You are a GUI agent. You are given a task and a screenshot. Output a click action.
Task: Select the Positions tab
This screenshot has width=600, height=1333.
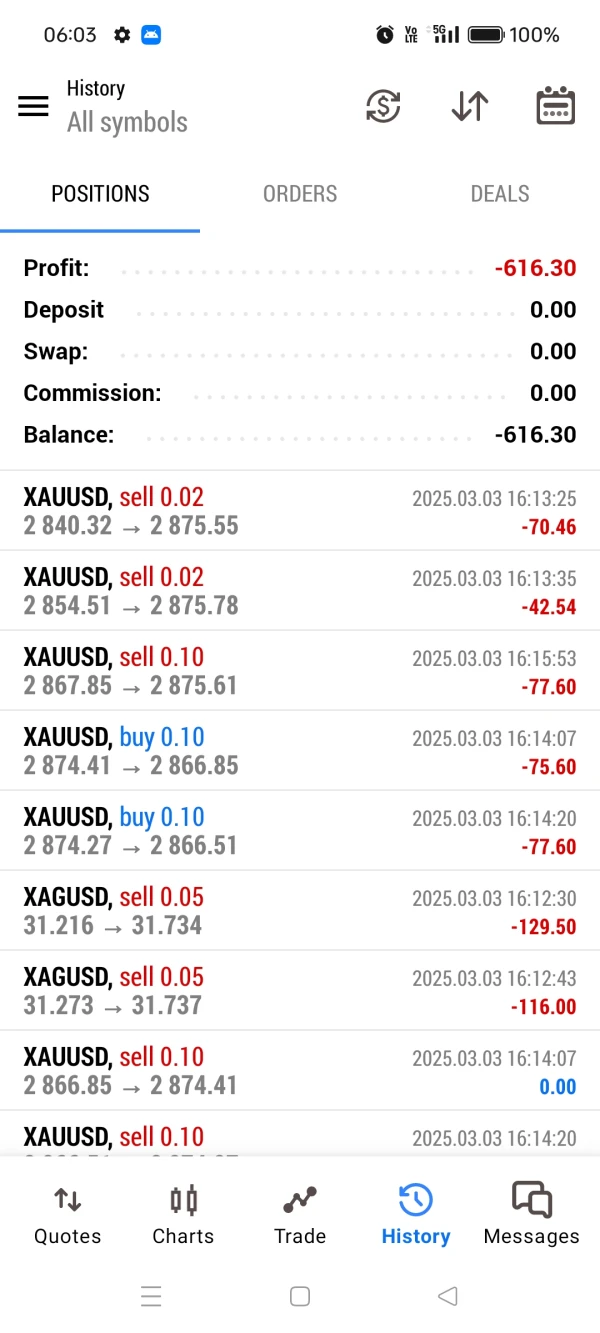[100, 194]
